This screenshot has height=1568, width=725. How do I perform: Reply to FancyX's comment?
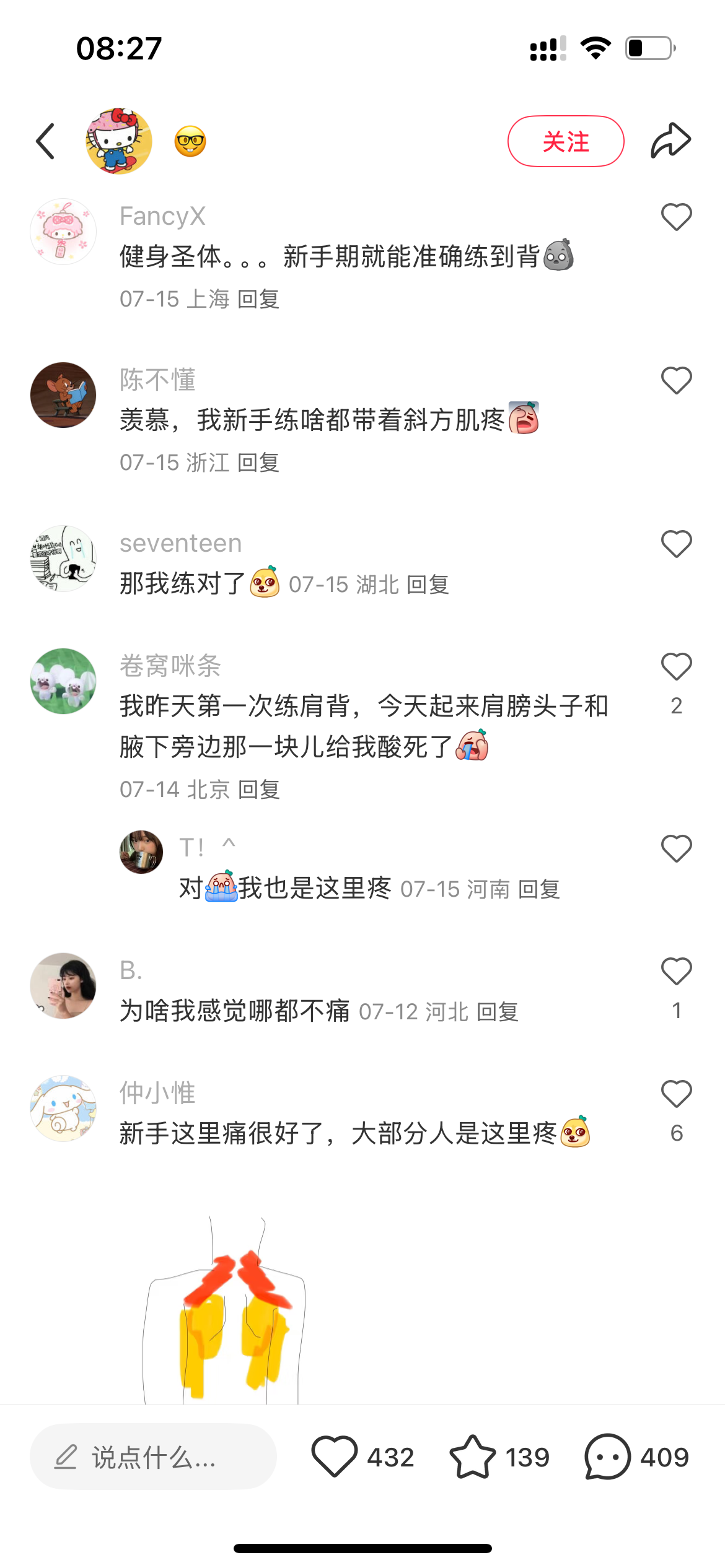(x=258, y=299)
